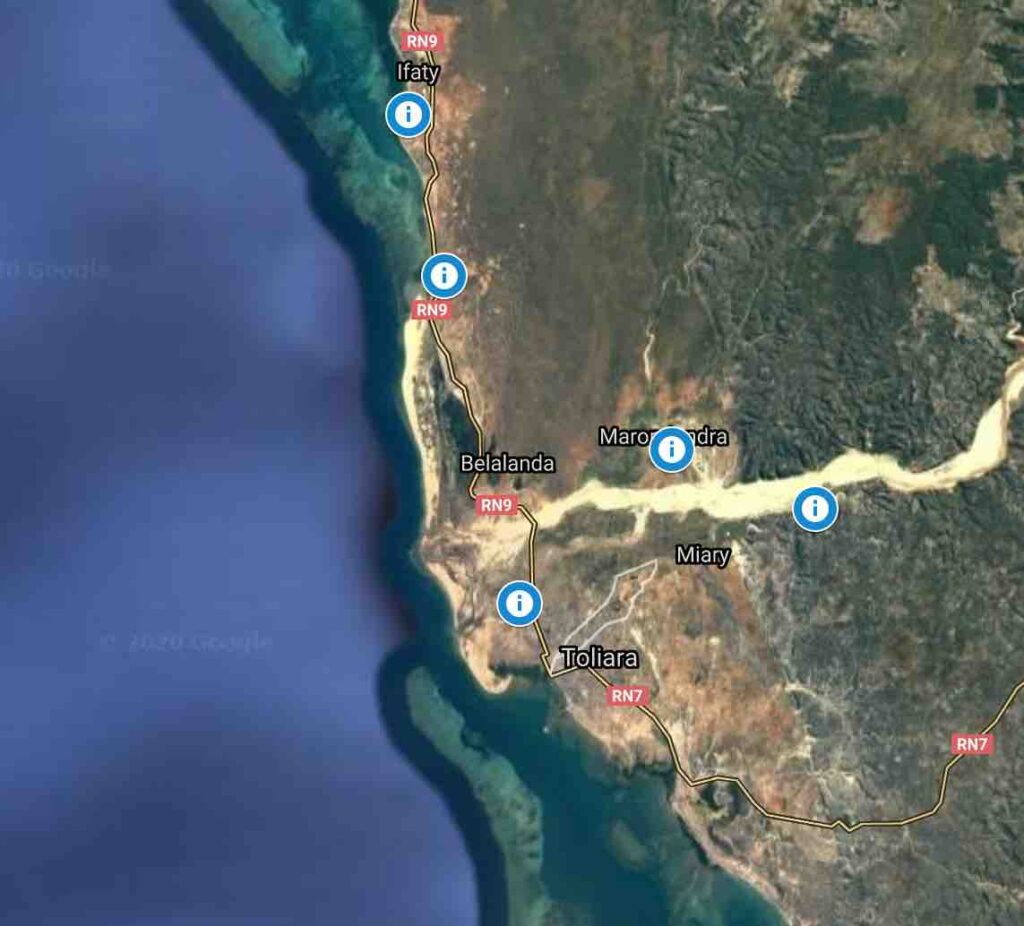Viewport: 1024px width, 926px height.
Task: Open the info marker at Maromiandra
Action: click(x=670, y=451)
